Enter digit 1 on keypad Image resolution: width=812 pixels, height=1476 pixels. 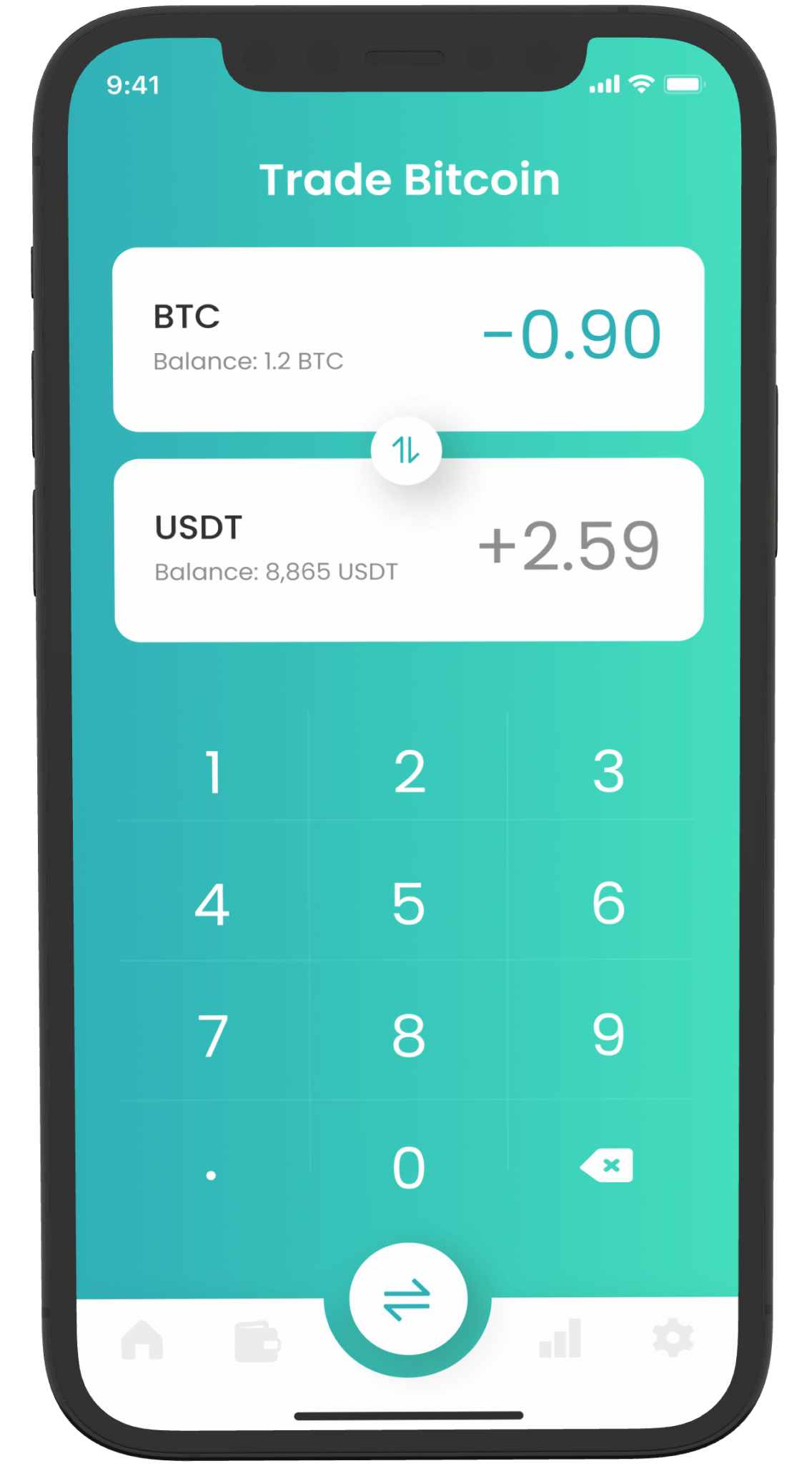[213, 772]
